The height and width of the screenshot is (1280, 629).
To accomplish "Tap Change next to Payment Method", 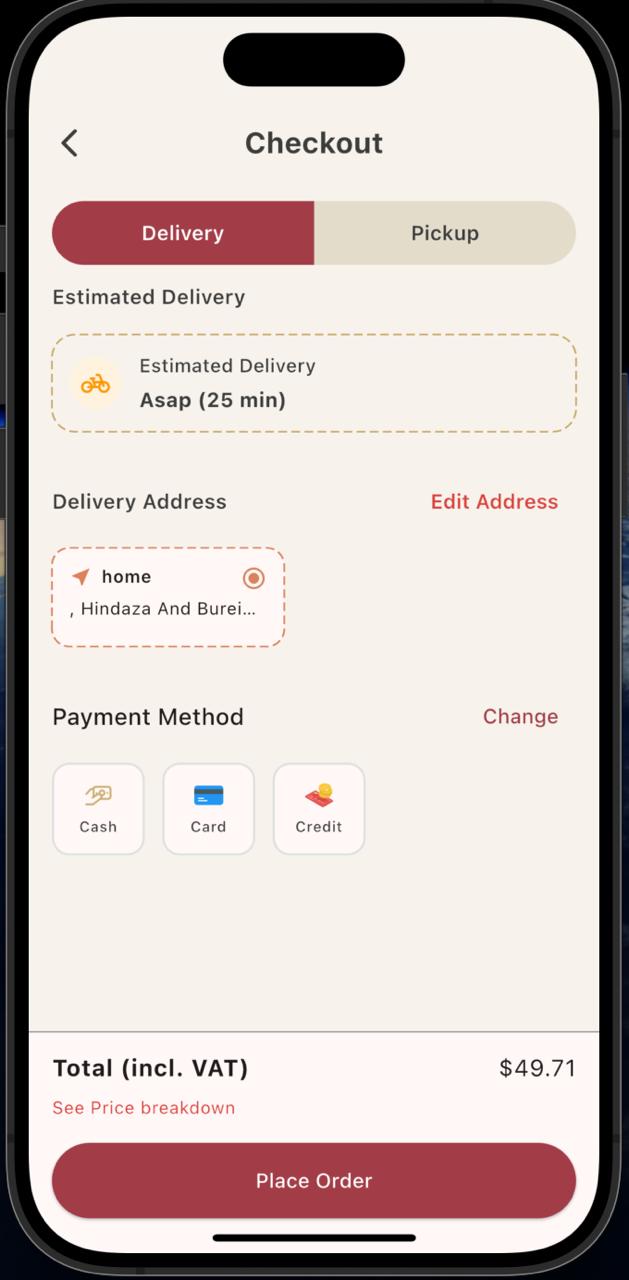I will pos(520,717).
